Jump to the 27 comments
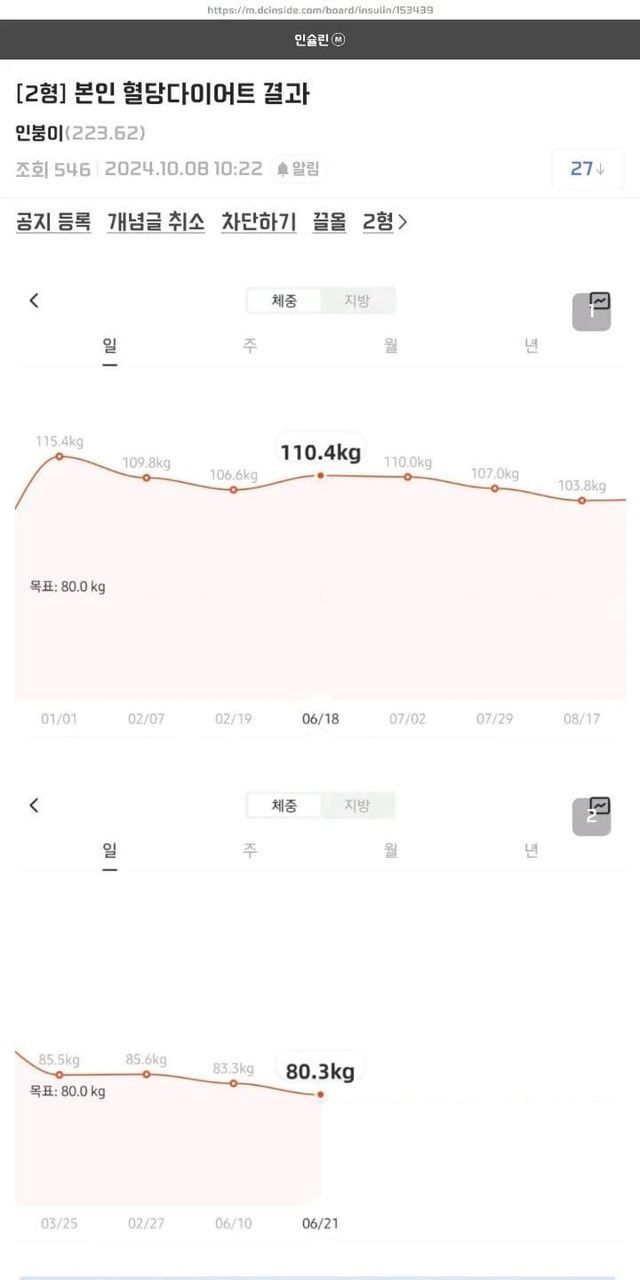This screenshot has height=1280, width=640. click(x=587, y=169)
